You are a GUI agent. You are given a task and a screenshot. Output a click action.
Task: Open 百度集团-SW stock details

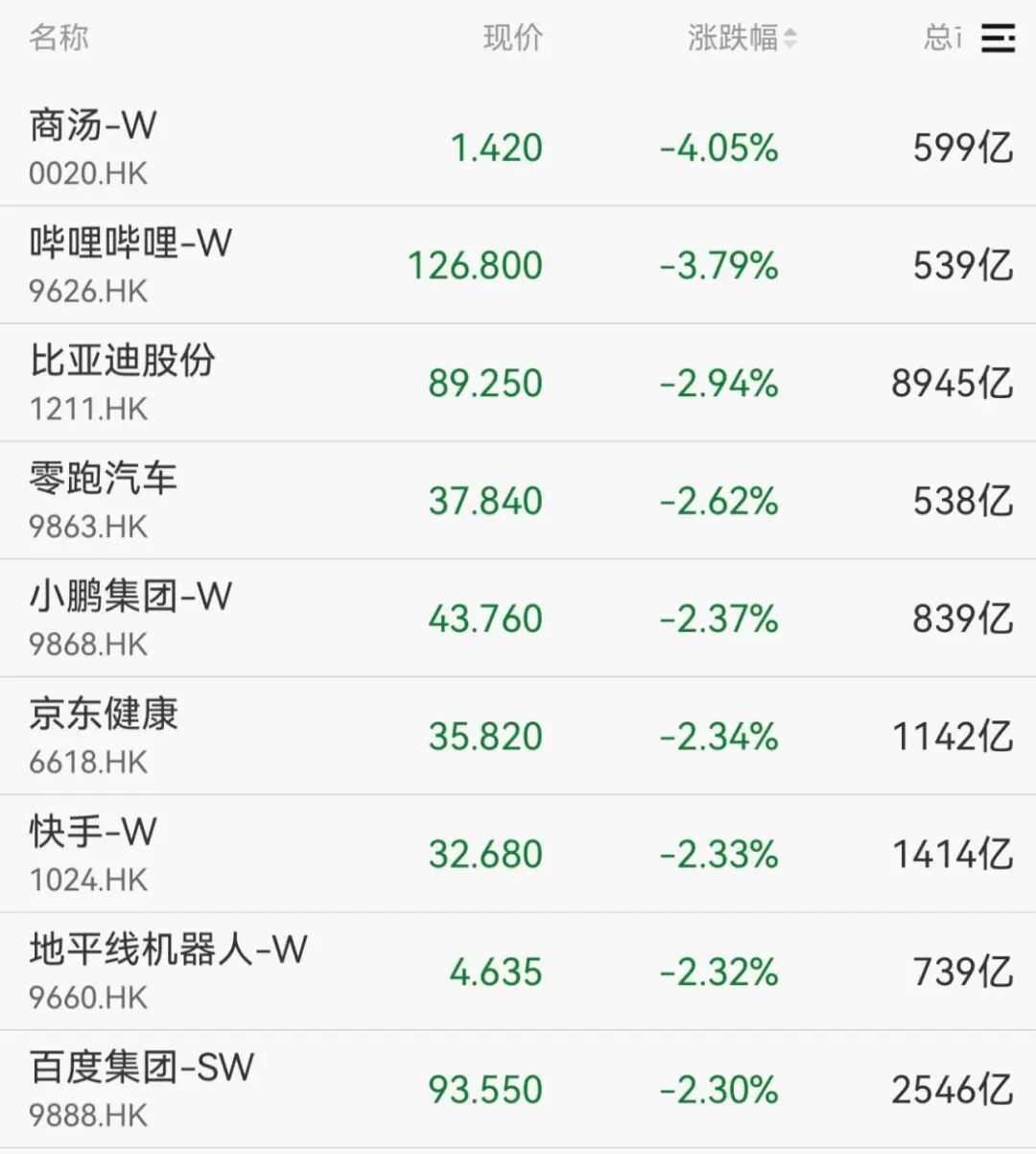point(518,1090)
